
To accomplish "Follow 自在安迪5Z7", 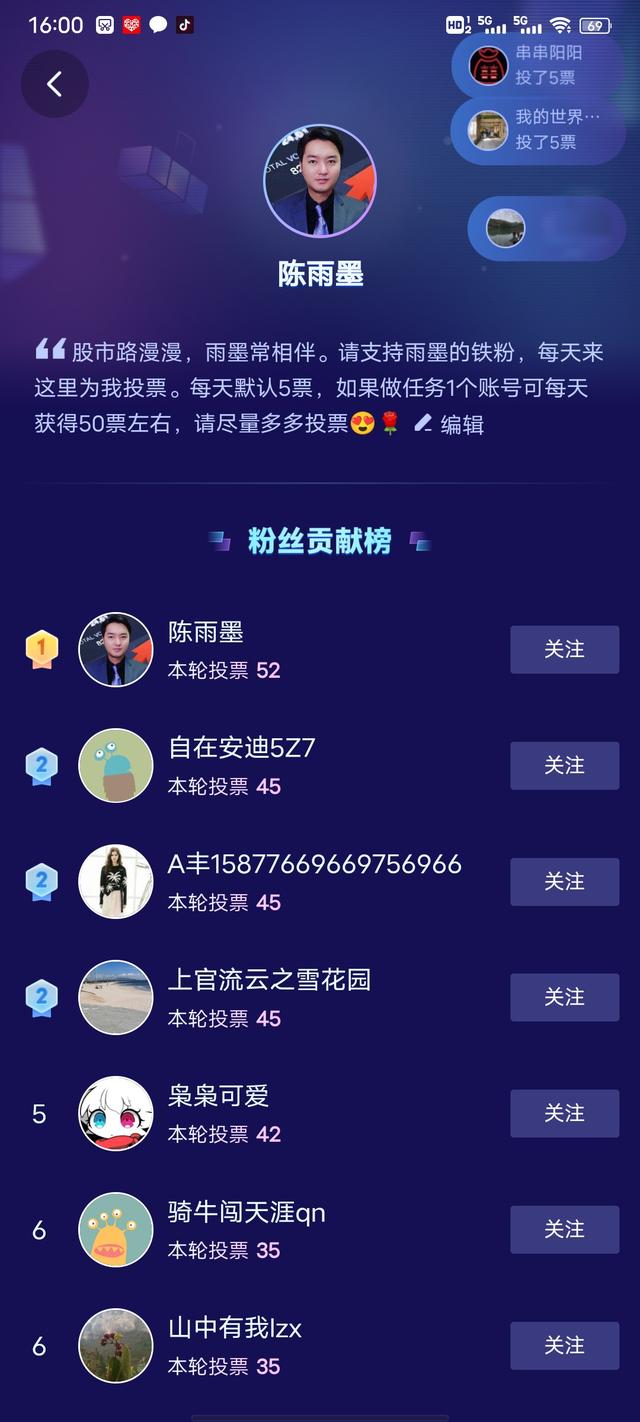I will [564, 766].
